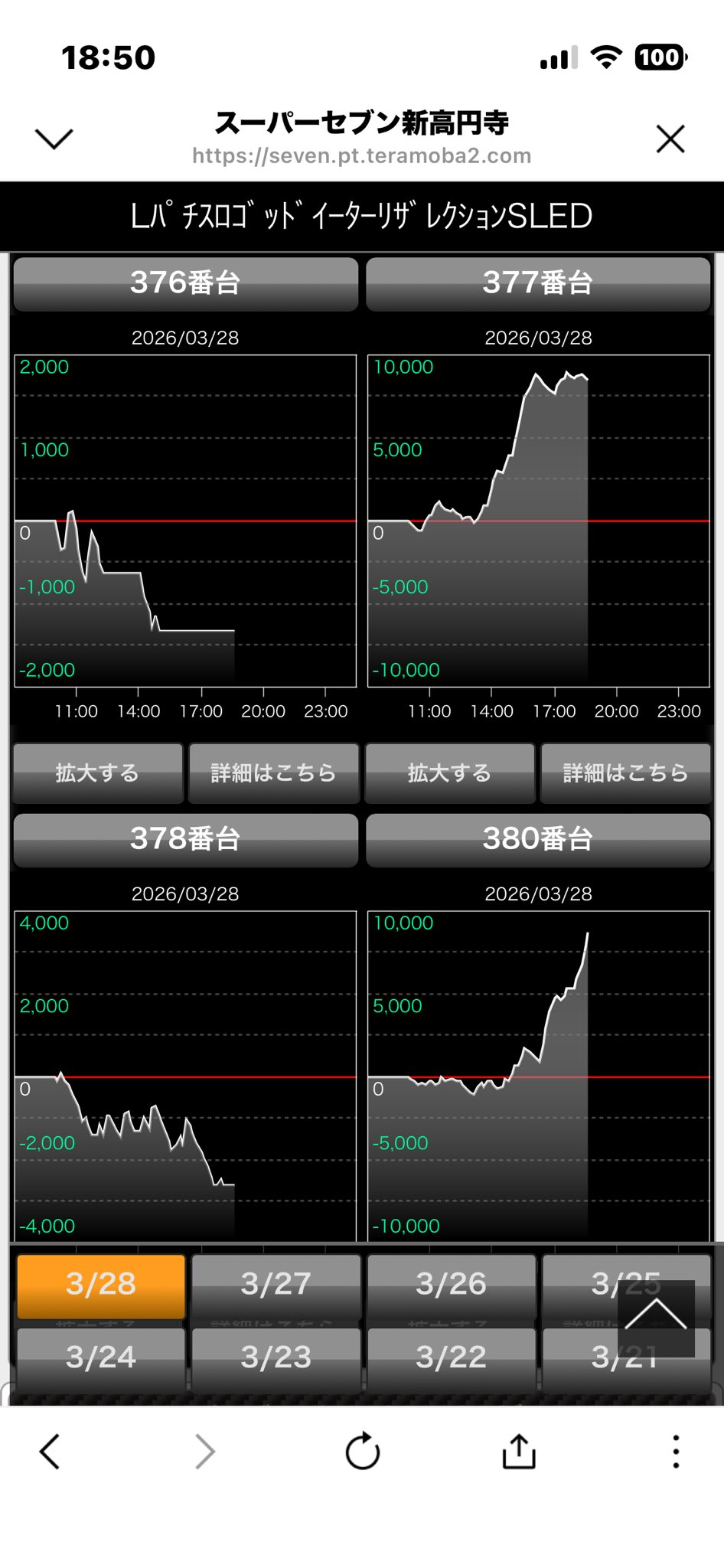Reload the current page
Viewport: 724px width, 1568px height.
[362, 1452]
